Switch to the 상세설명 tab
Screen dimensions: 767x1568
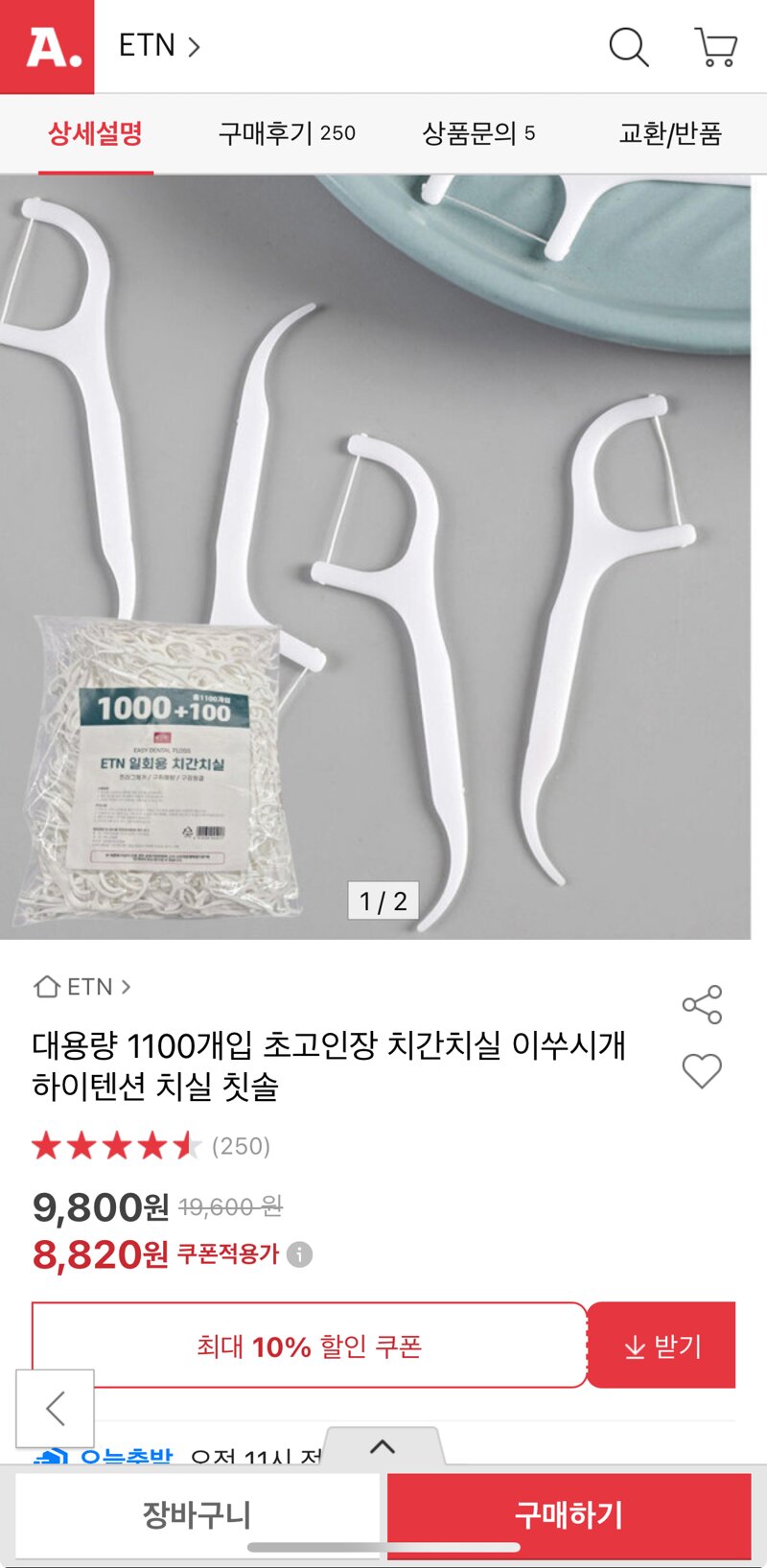[95, 133]
